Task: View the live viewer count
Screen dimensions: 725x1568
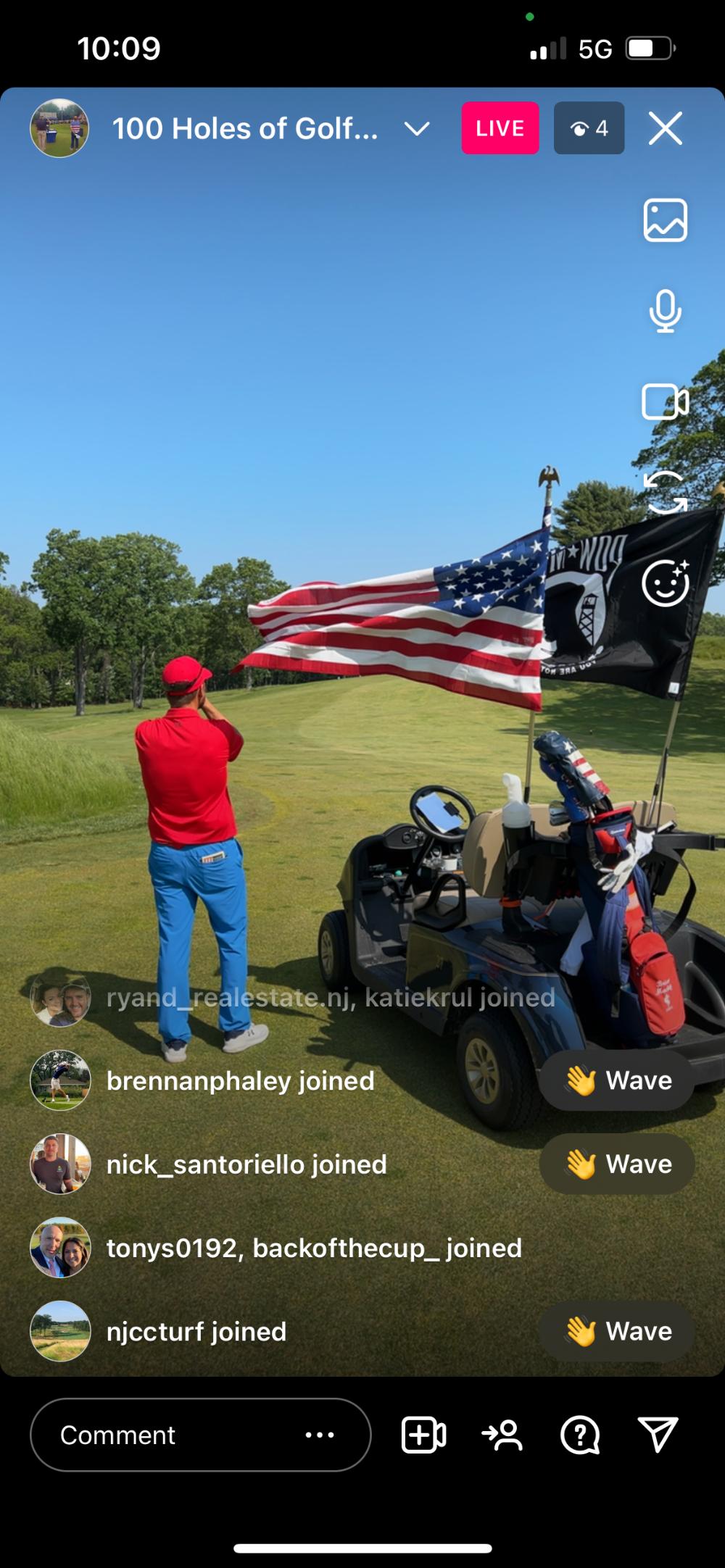Action: coord(589,128)
